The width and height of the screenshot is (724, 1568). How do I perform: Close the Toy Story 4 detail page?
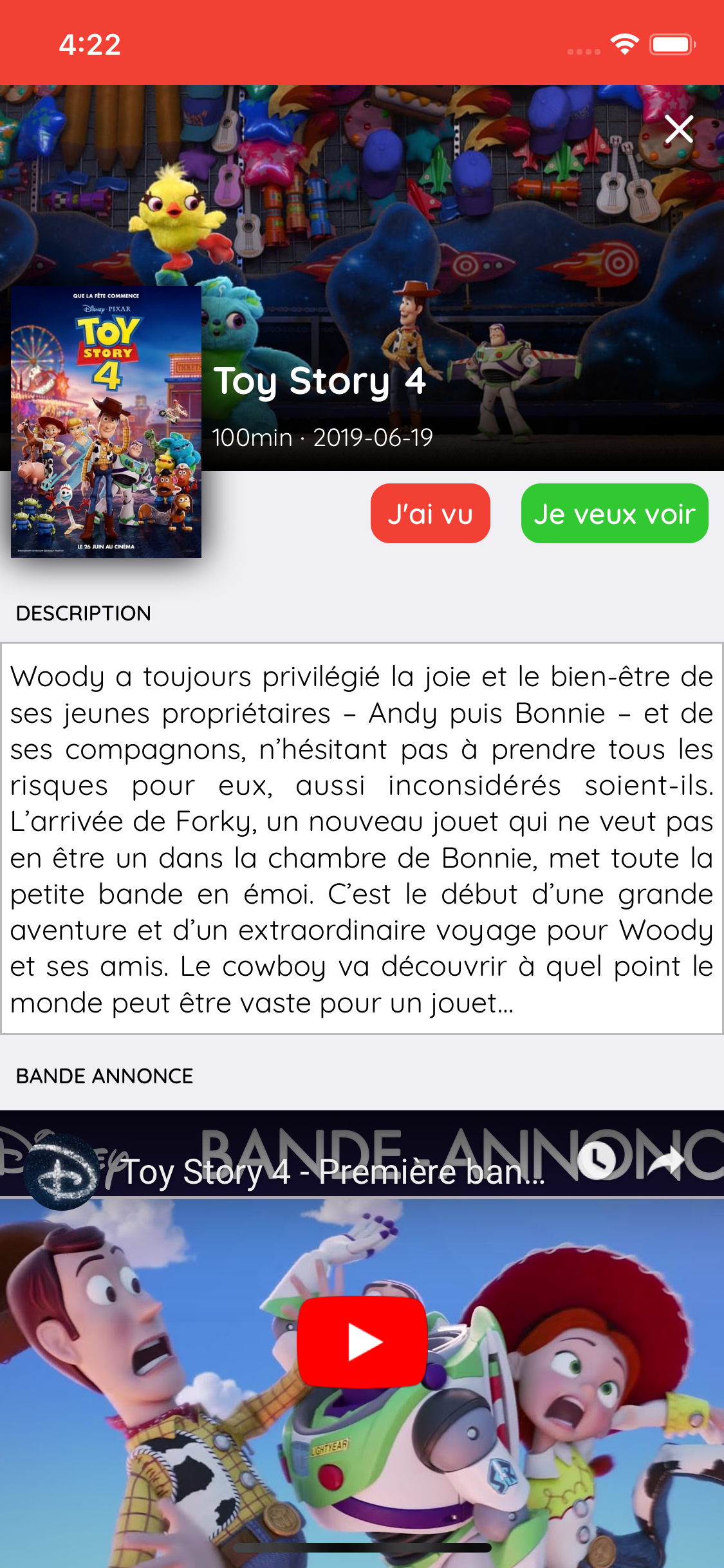coord(678,129)
